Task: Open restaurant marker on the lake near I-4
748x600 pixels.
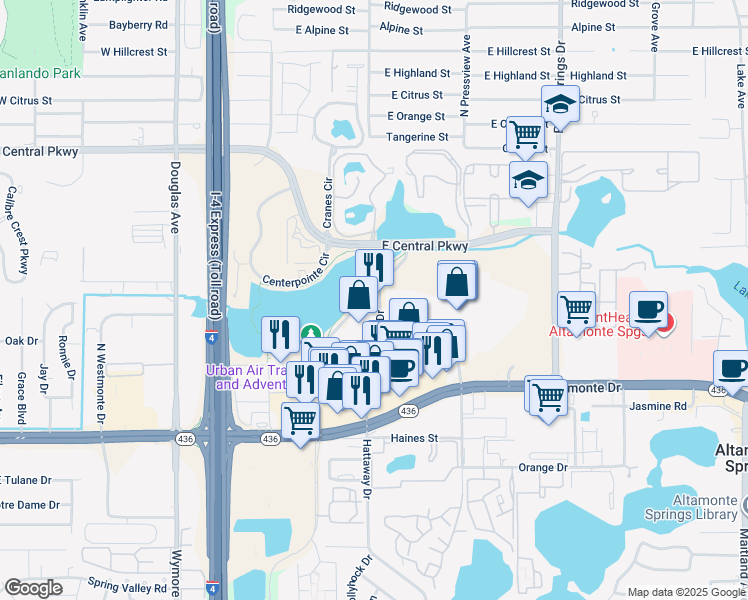Action: tap(280, 336)
